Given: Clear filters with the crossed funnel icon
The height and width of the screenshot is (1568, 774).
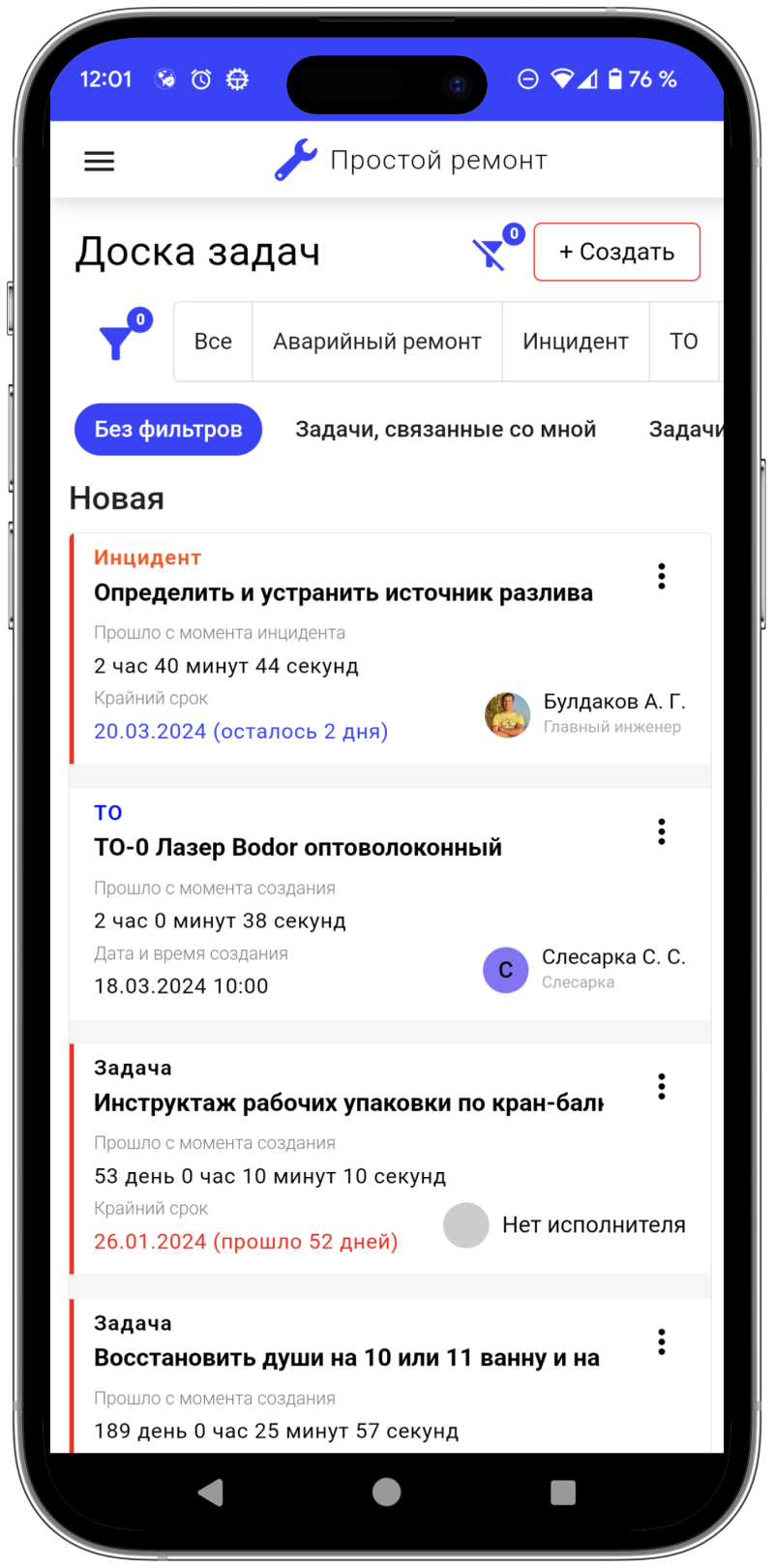Looking at the screenshot, I should 490,254.
